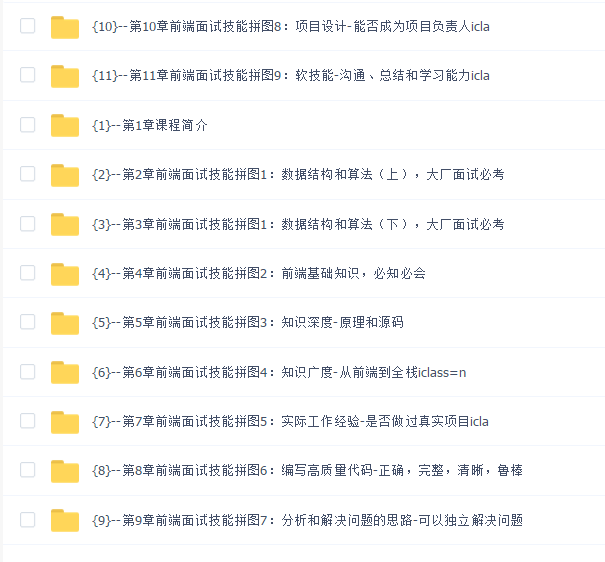Screen dimensions: 605x562
Task: Select the checkbox for folder {10}
Action: tap(28, 26)
